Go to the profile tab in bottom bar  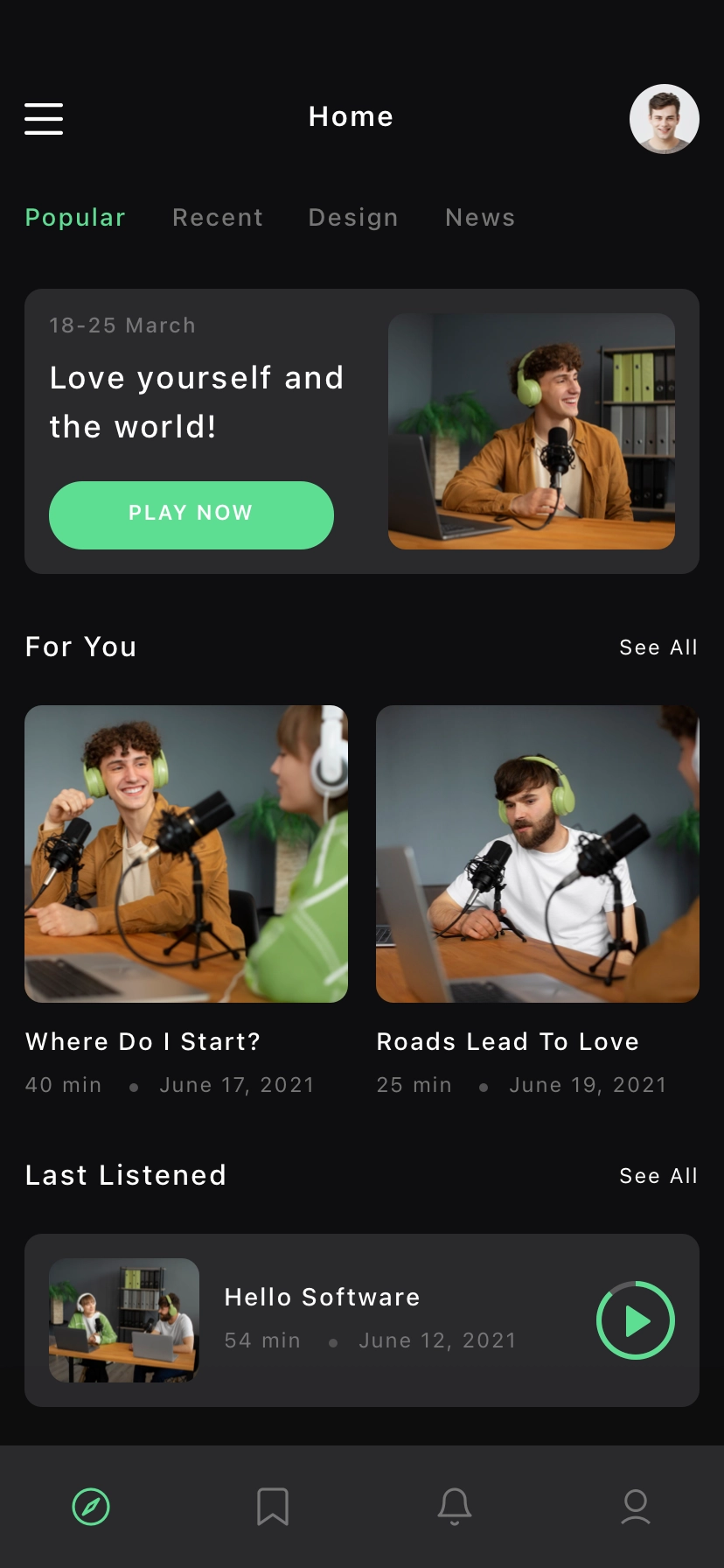[x=636, y=1507]
